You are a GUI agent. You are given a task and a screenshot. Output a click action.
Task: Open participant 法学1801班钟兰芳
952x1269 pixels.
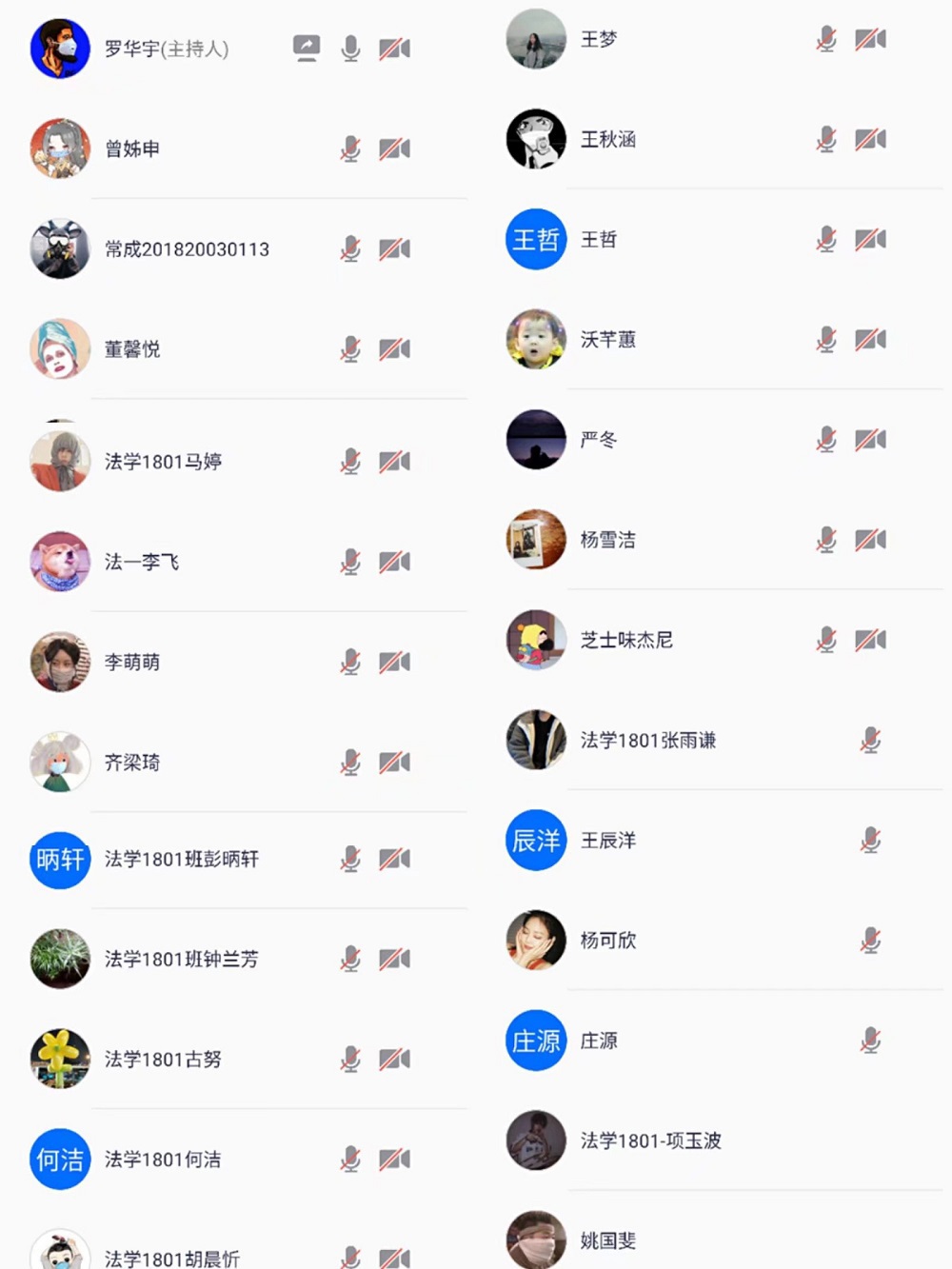(x=181, y=959)
